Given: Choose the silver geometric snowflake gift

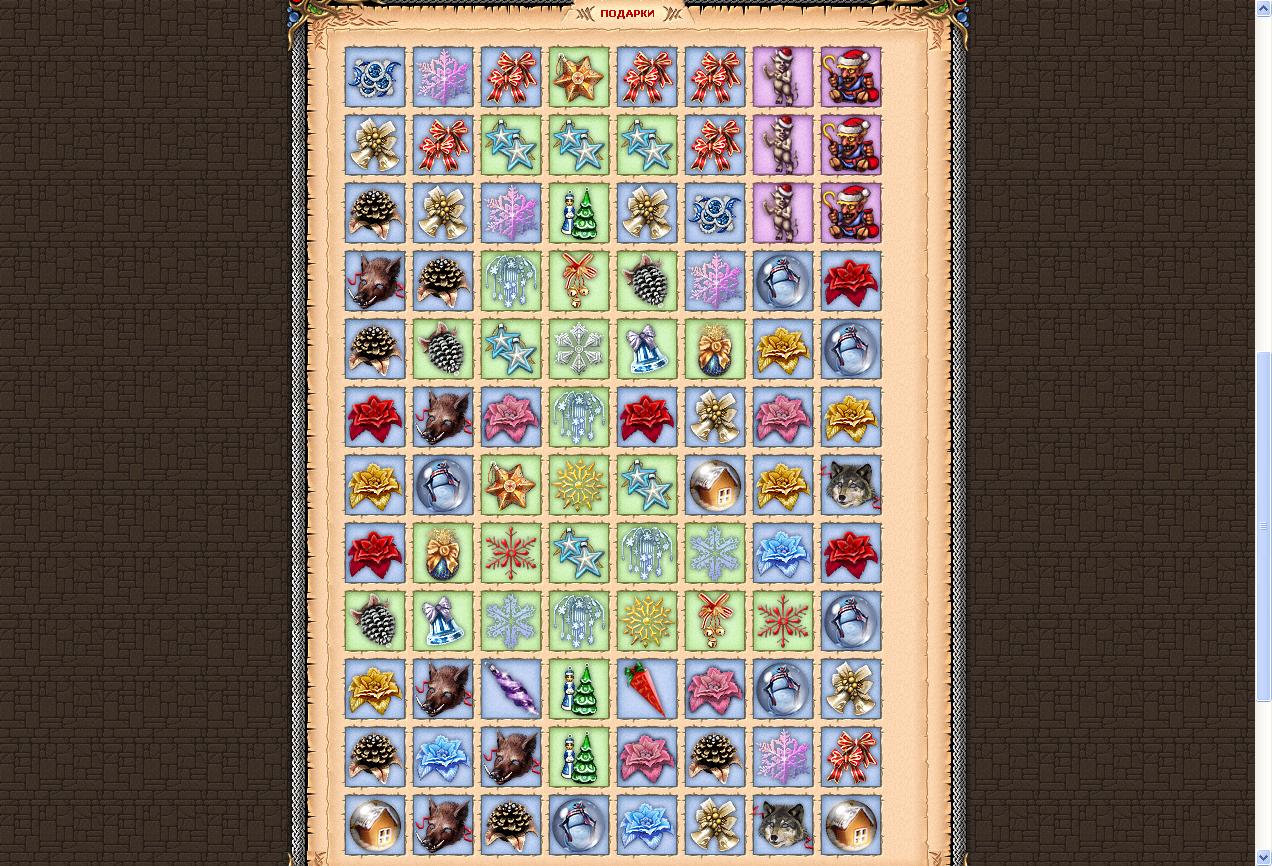Looking at the screenshot, I should tap(579, 349).
